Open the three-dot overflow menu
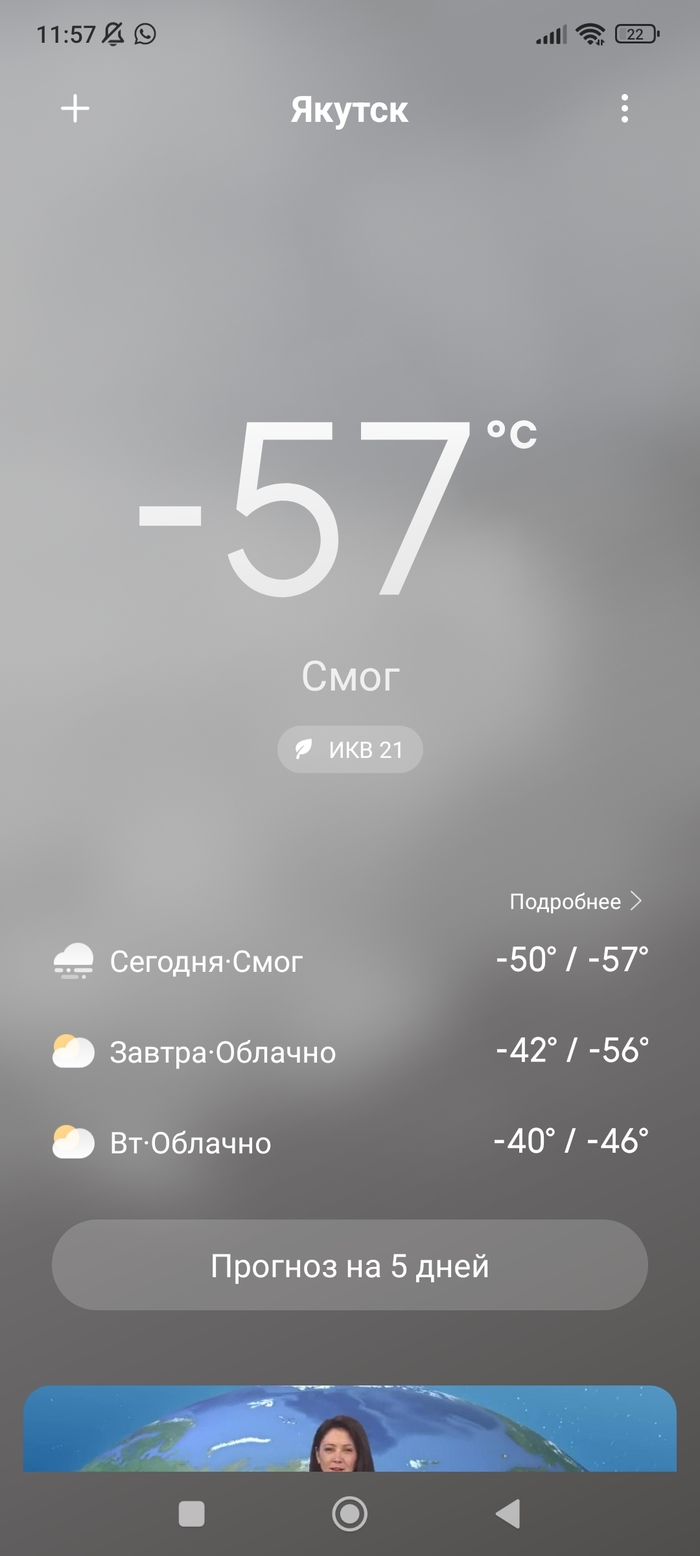The image size is (700, 1556). [624, 109]
